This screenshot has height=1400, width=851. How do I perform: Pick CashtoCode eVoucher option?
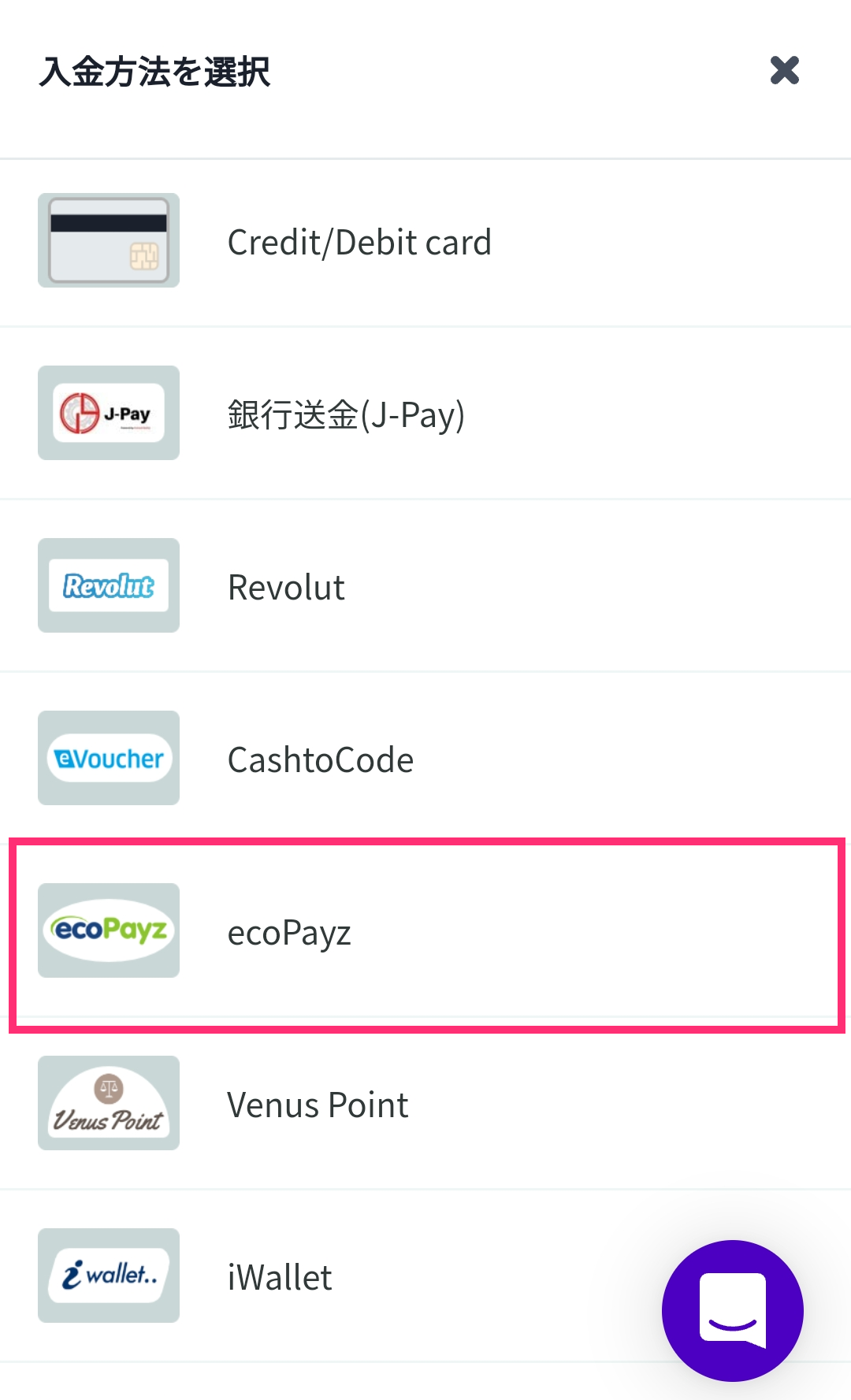pyautogui.click(x=320, y=759)
